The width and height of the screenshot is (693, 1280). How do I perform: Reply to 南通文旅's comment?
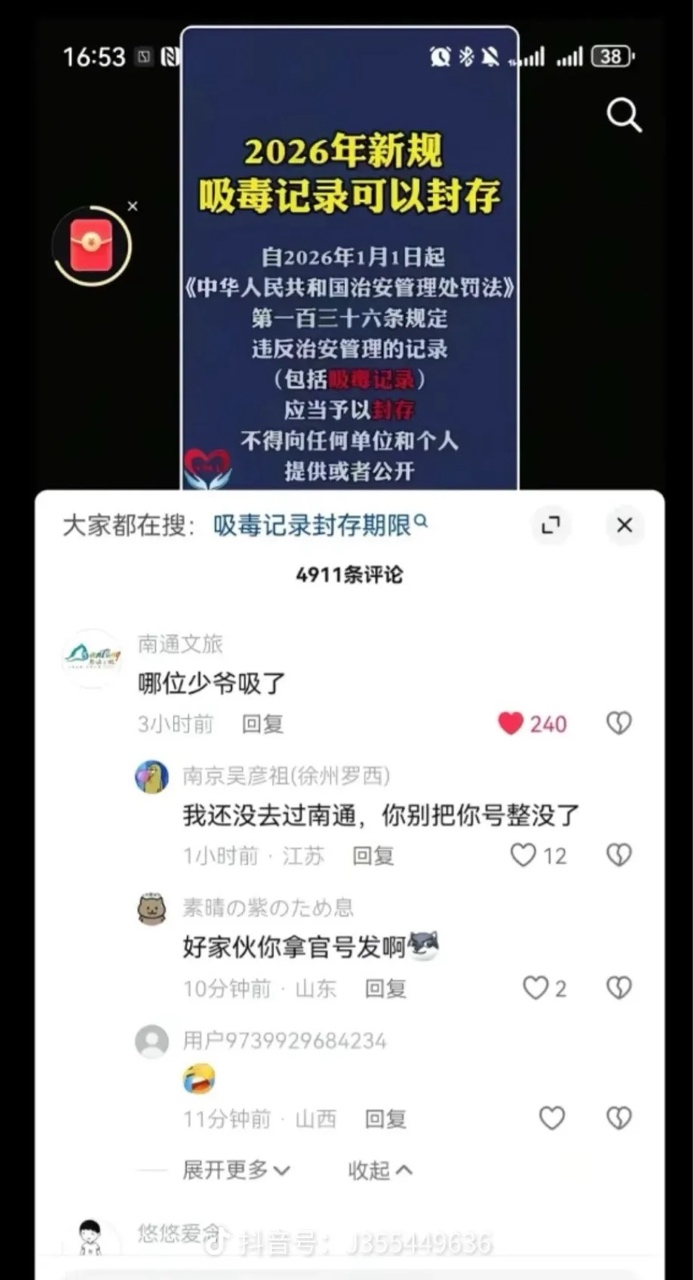[x=263, y=724]
